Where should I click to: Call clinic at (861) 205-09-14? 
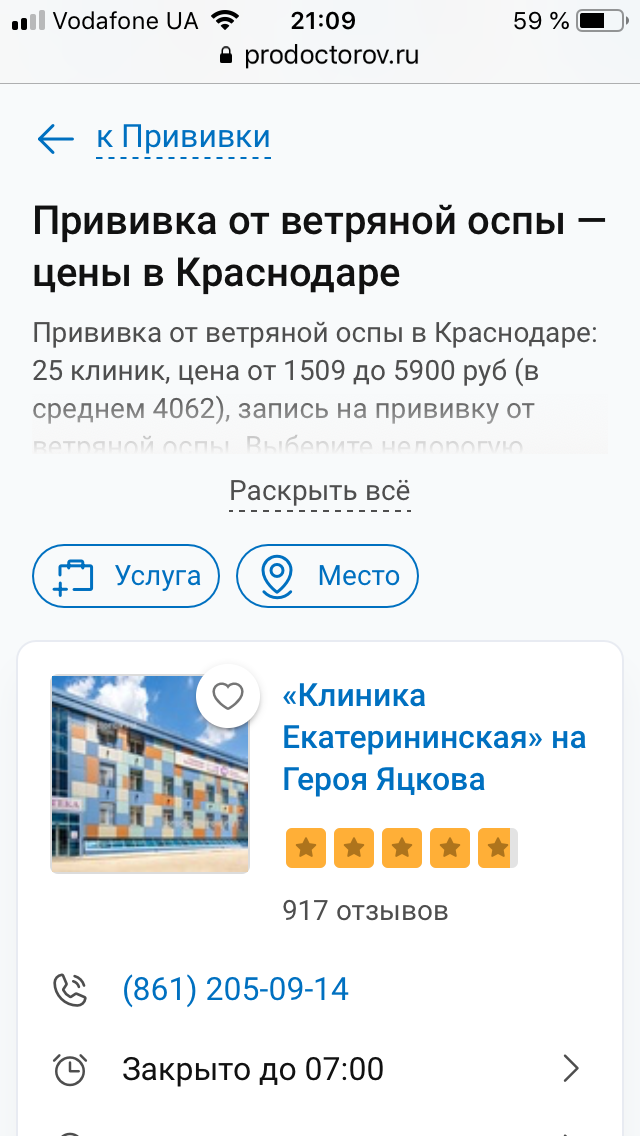point(235,990)
